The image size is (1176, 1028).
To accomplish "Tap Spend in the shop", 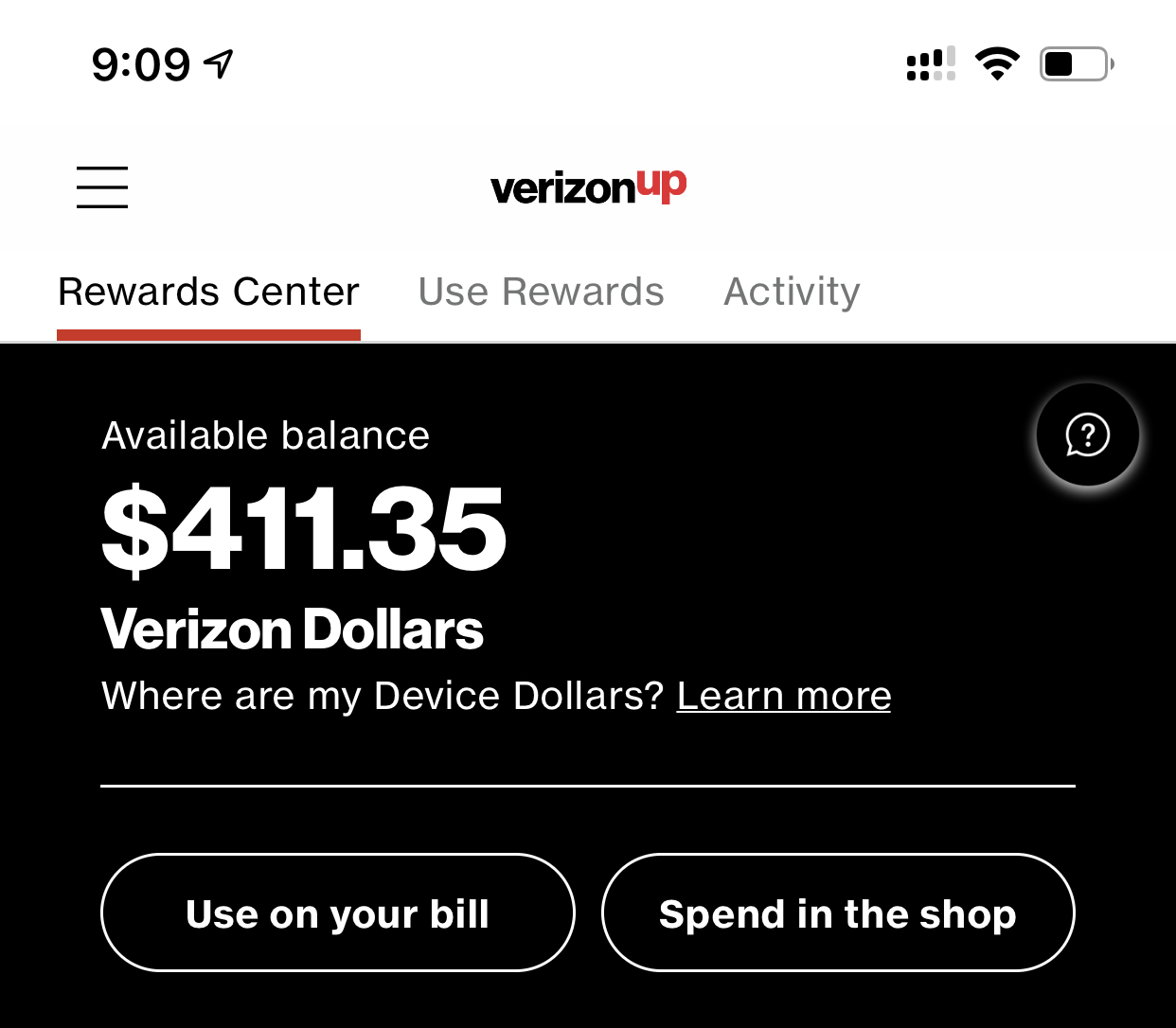I will coord(838,913).
